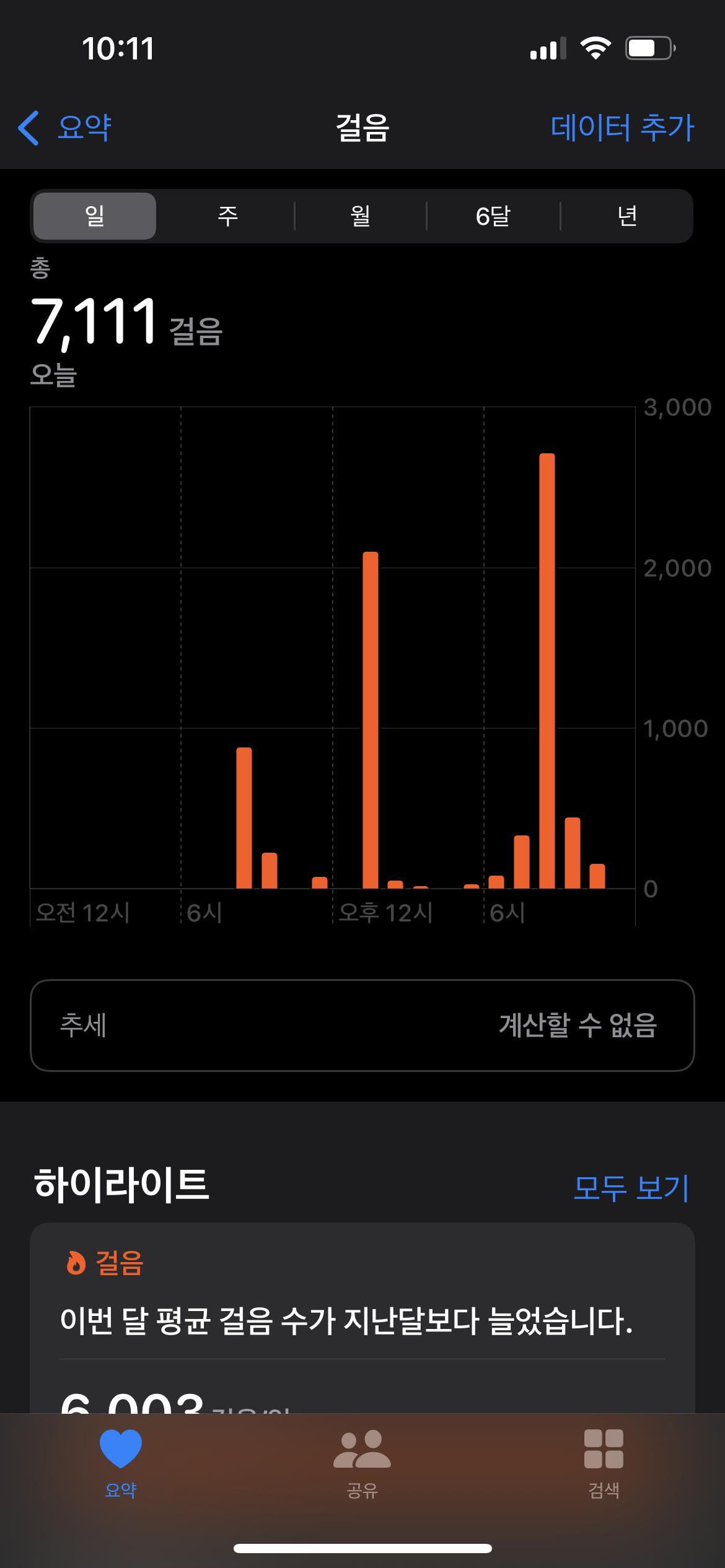Open the 걸음 highlight card
Viewport: 725px width, 1568px height.
tap(362, 1319)
